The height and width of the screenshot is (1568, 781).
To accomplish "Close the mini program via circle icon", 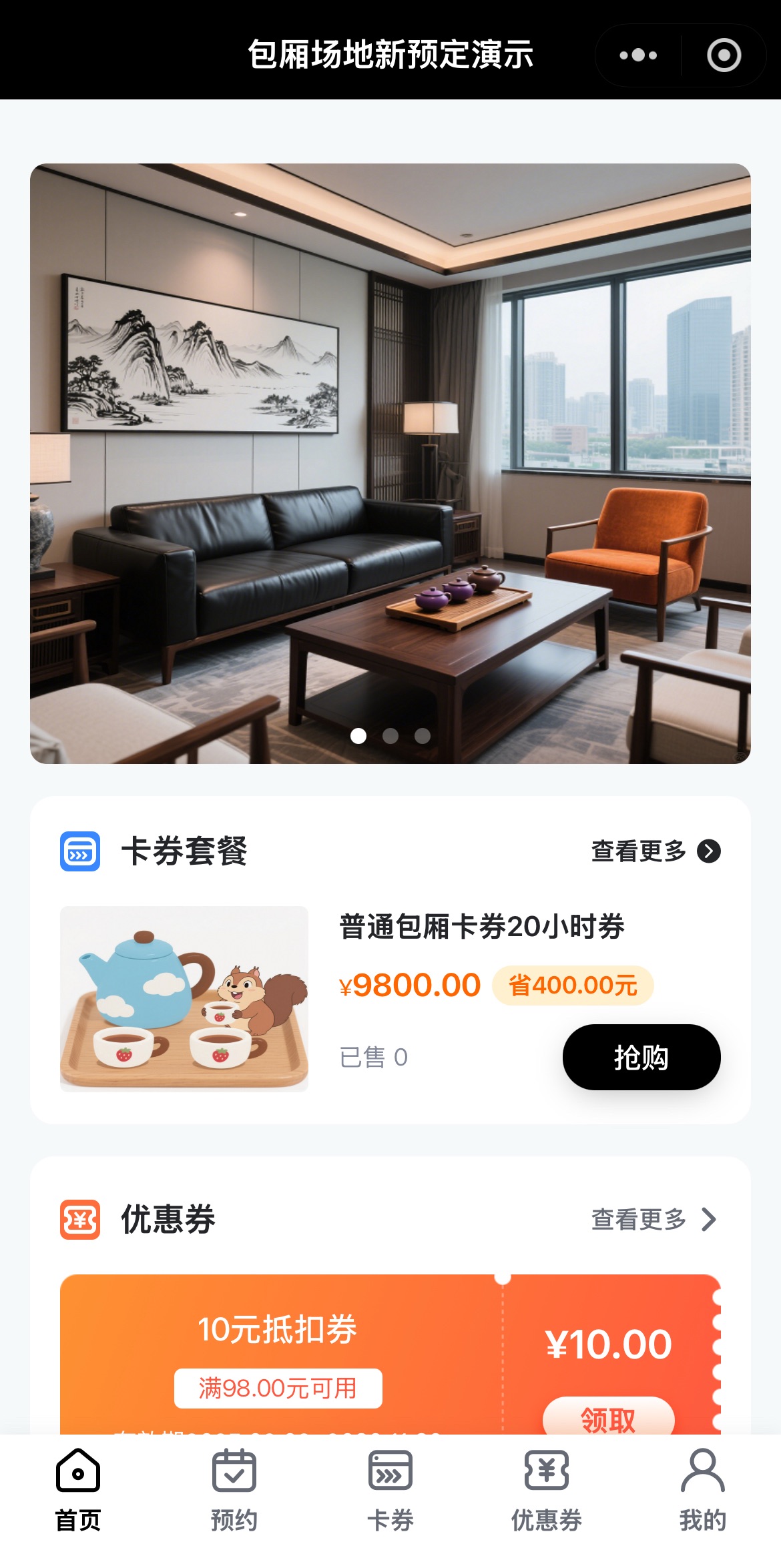I will pos(724,55).
